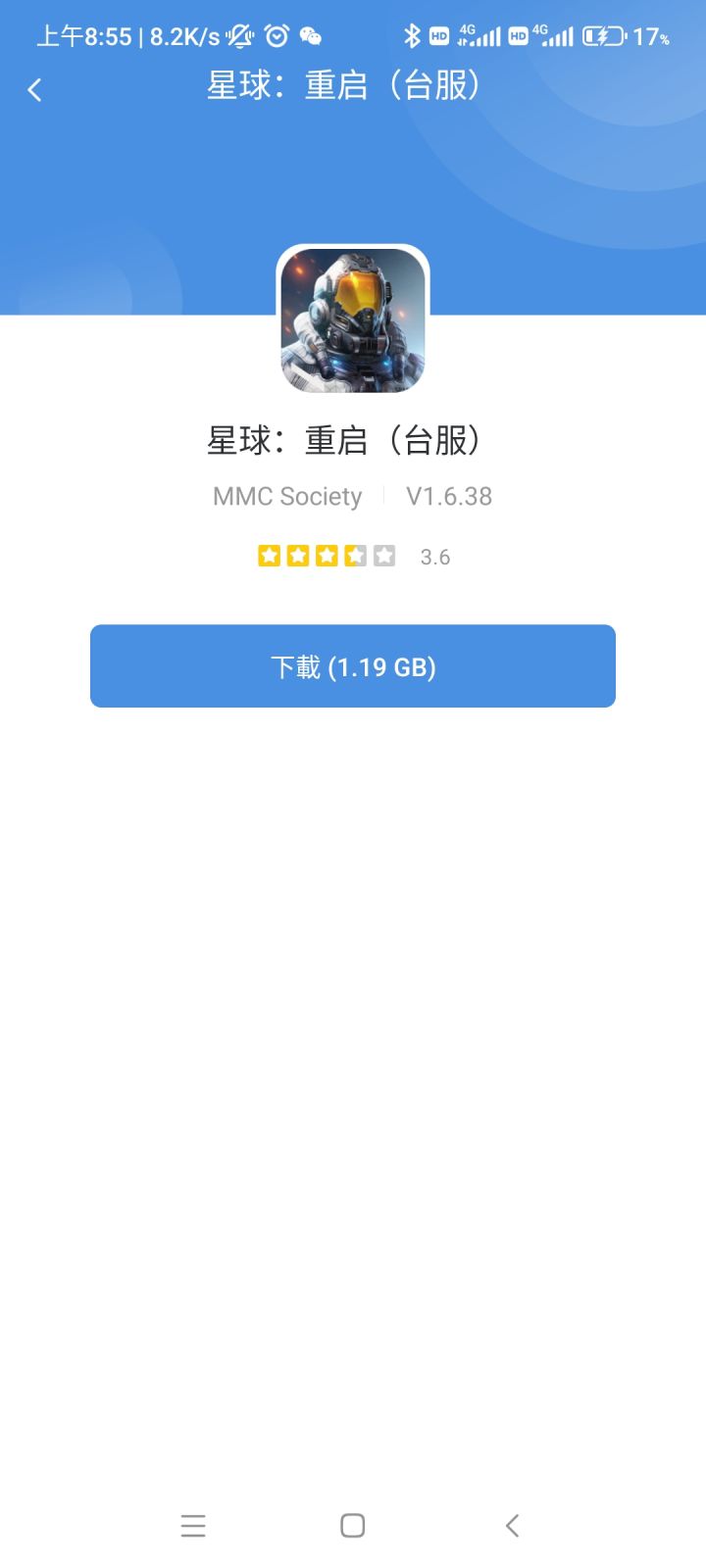Tap the 下載 (1.19 GB) download button
This screenshot has height=1568, width=706.
(353, 666)
